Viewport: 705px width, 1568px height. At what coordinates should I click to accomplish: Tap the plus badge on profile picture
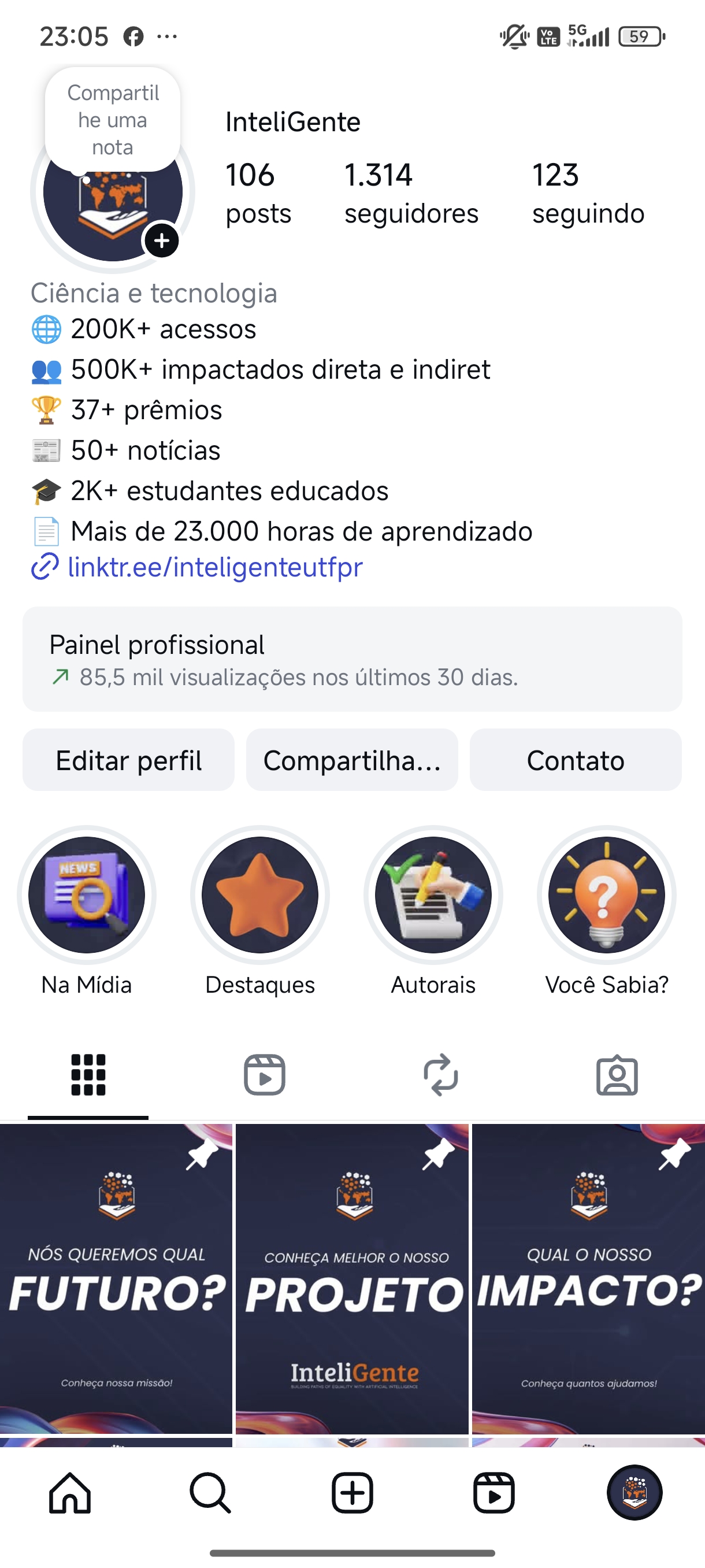(x=161, y=241)
